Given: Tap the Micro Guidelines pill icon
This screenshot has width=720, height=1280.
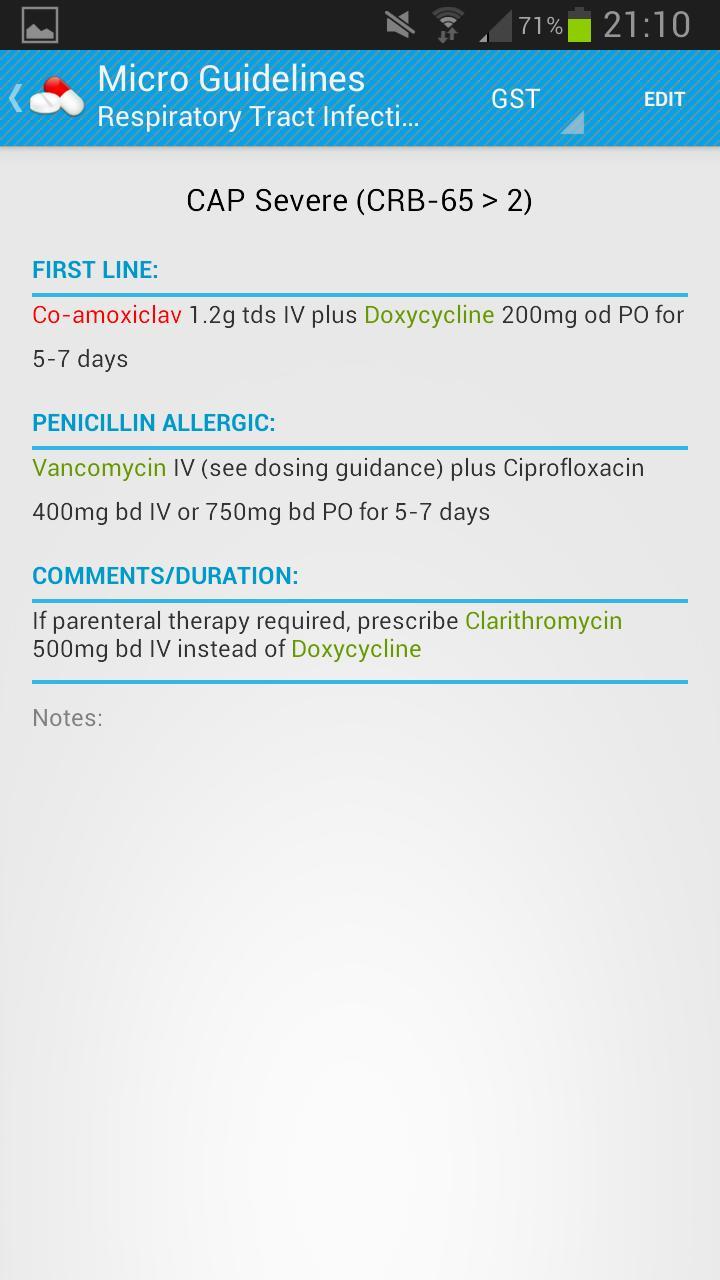Looking at the screenshot, I should pyautogui.click(x=55, y=95).
